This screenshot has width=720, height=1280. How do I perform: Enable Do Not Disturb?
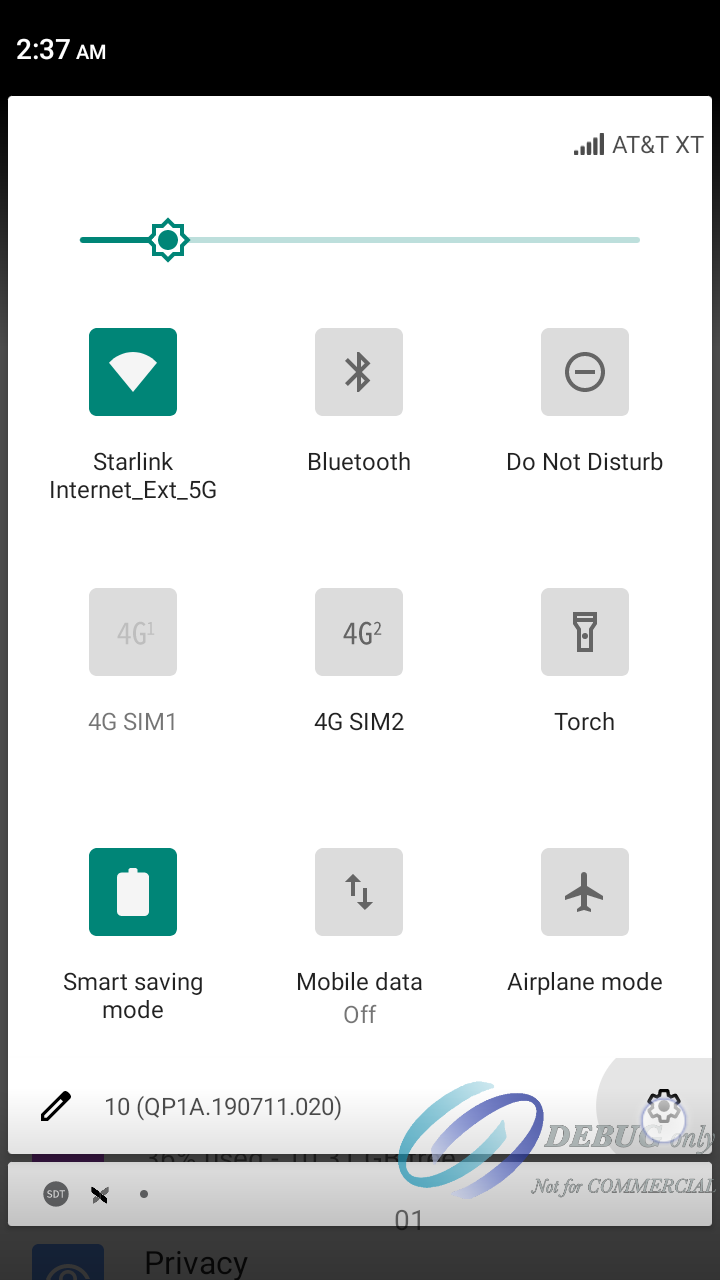pos(585,372)
